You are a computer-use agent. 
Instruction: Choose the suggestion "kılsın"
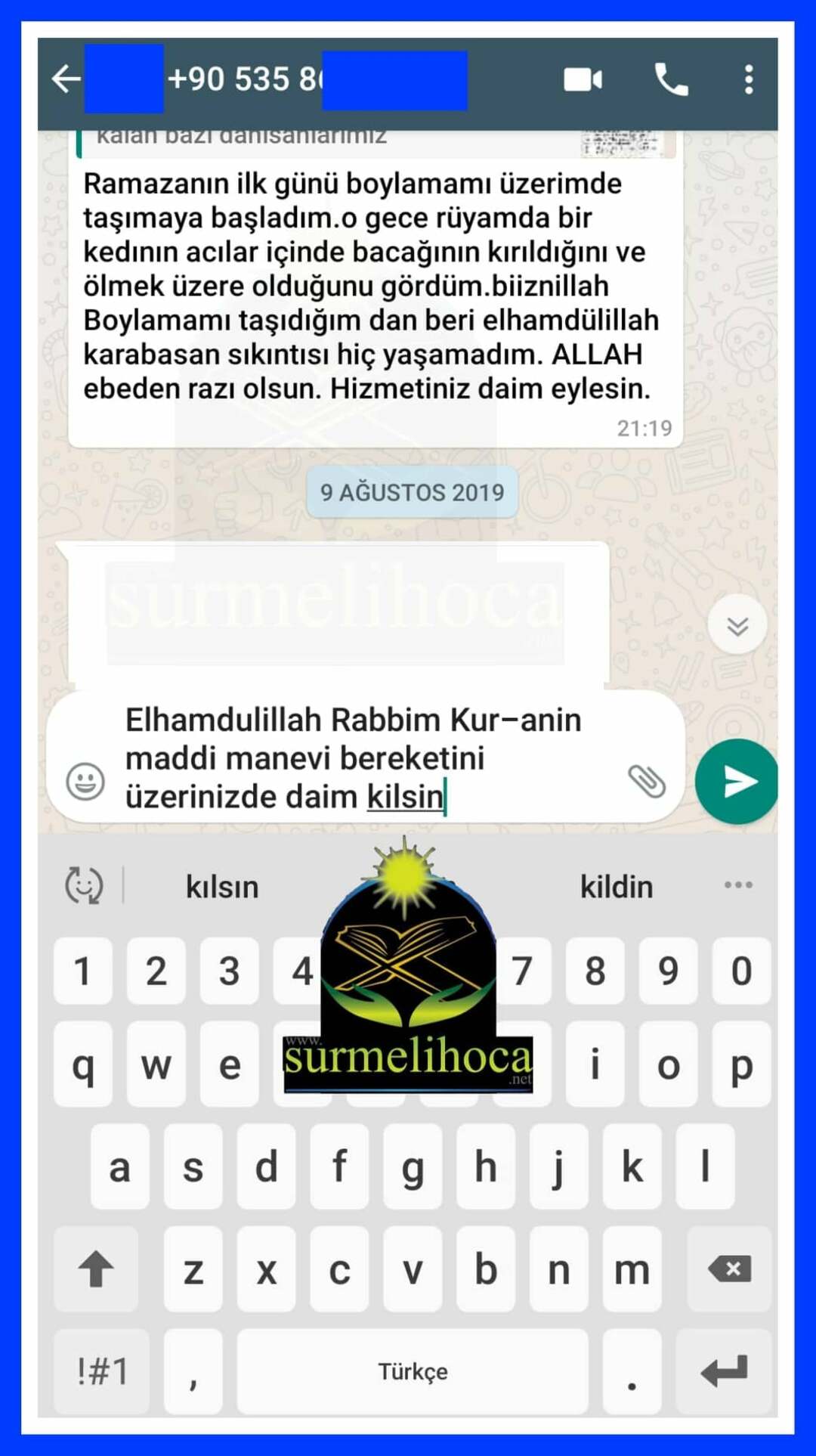[222, 887]
